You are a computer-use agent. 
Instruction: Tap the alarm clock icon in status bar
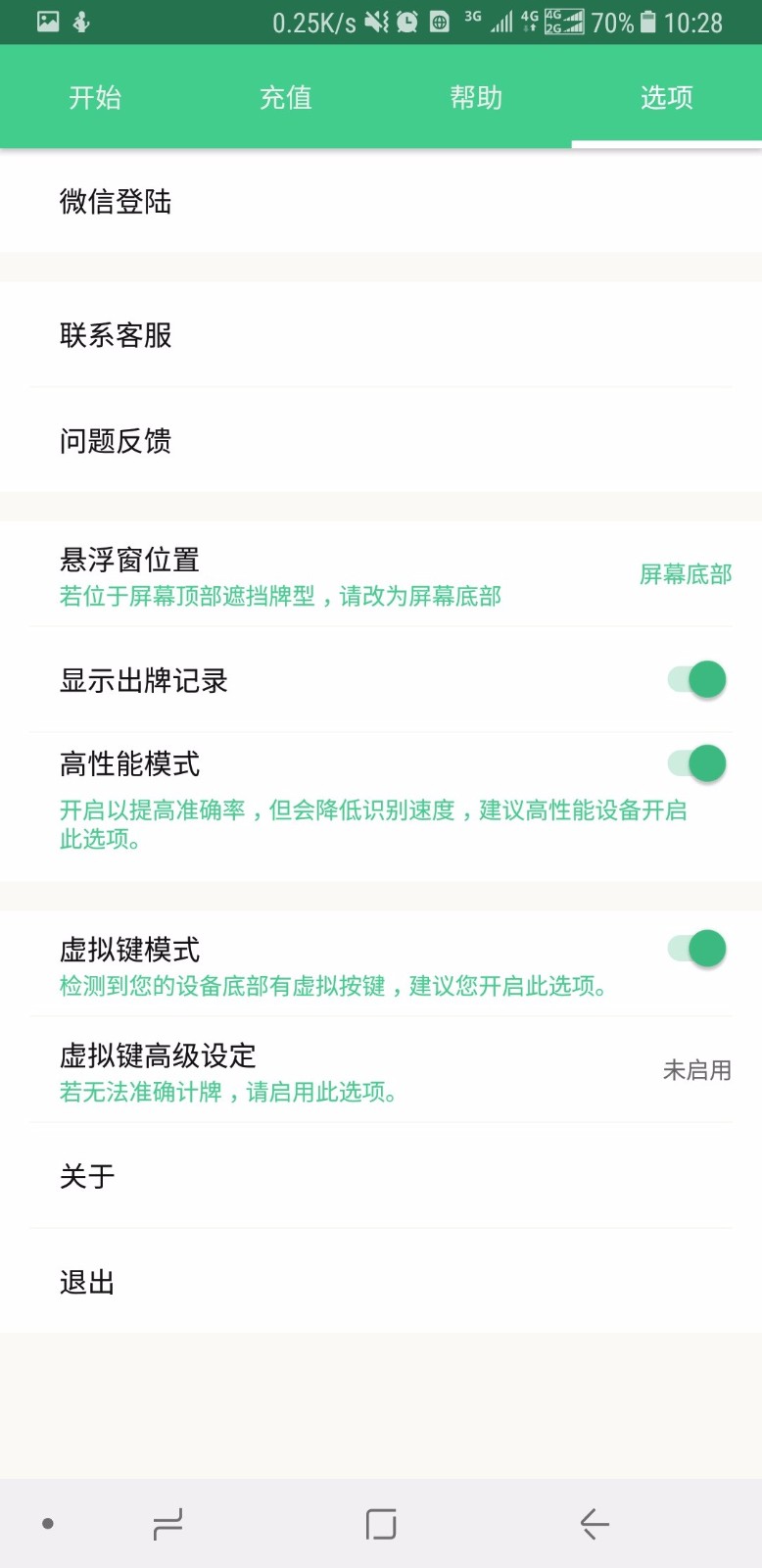click(405, 20)
